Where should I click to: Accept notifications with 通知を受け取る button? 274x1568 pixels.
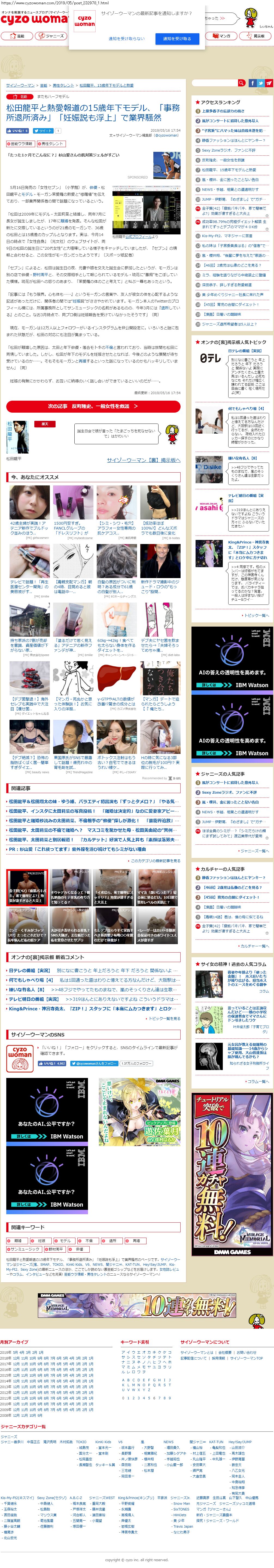(176, 38)
